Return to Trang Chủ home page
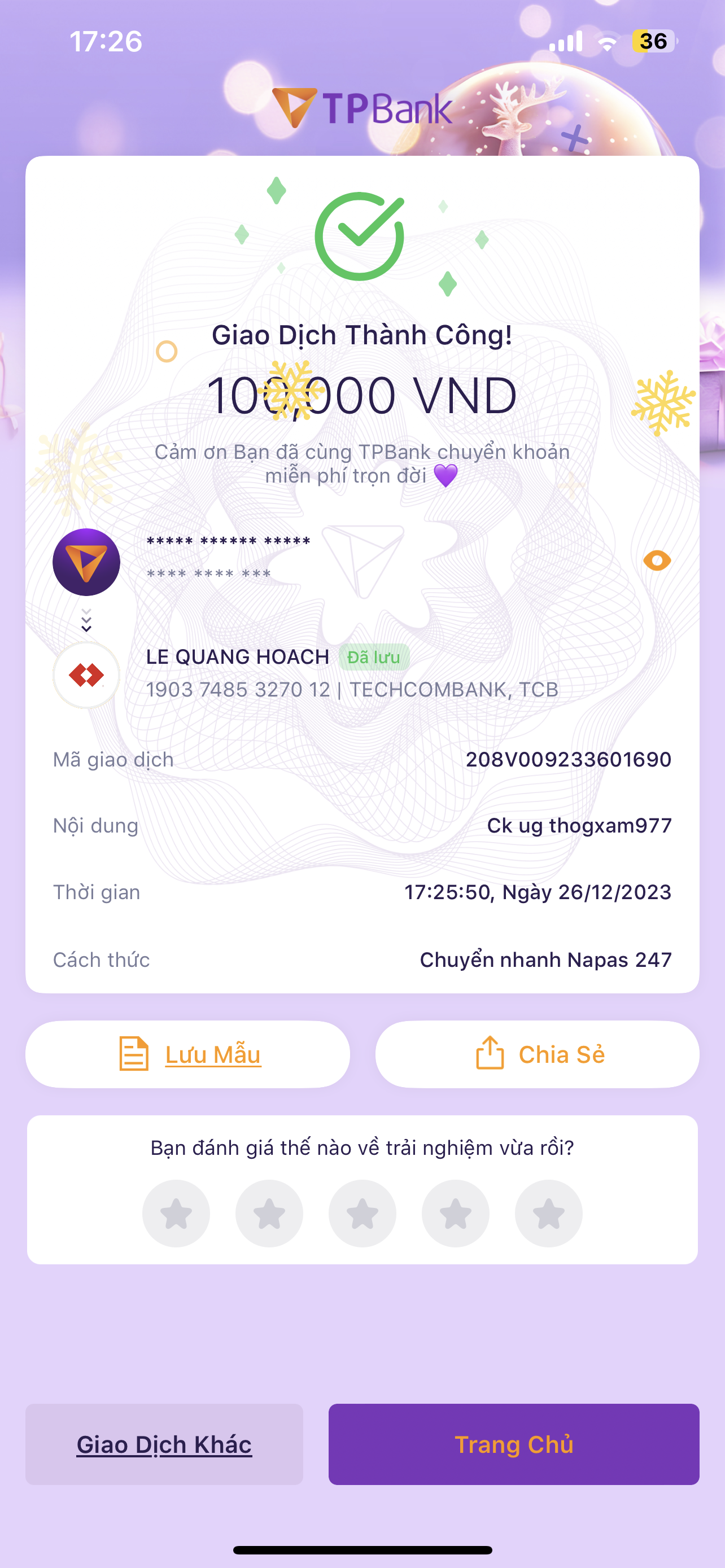 coord(513,1444)
